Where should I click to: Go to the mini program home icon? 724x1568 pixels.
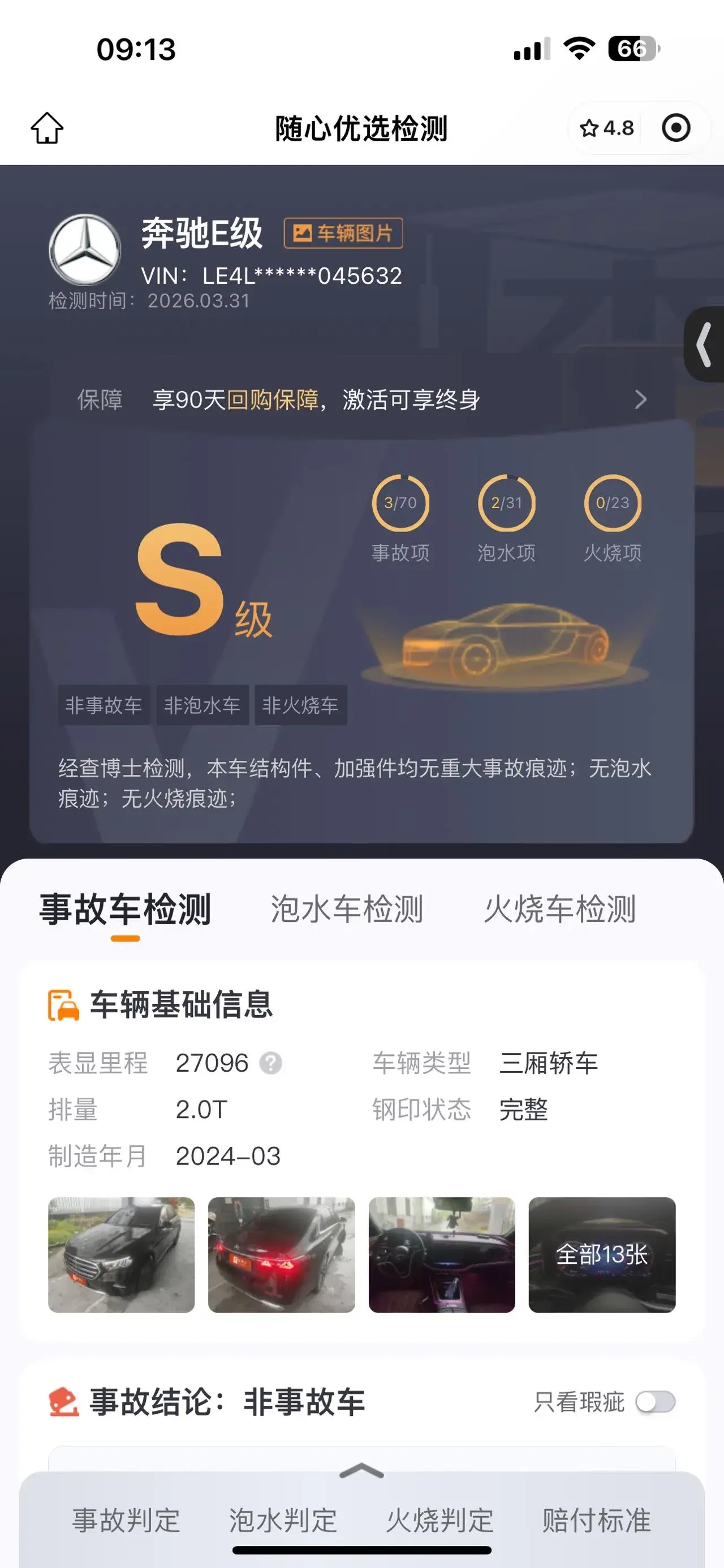[x=47, y=128]
